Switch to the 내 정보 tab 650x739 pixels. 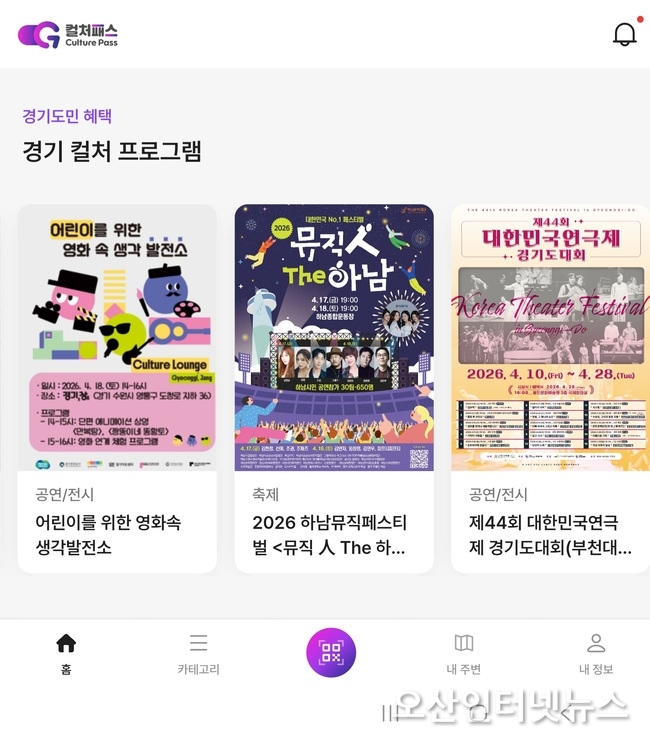tap(596, 653)
